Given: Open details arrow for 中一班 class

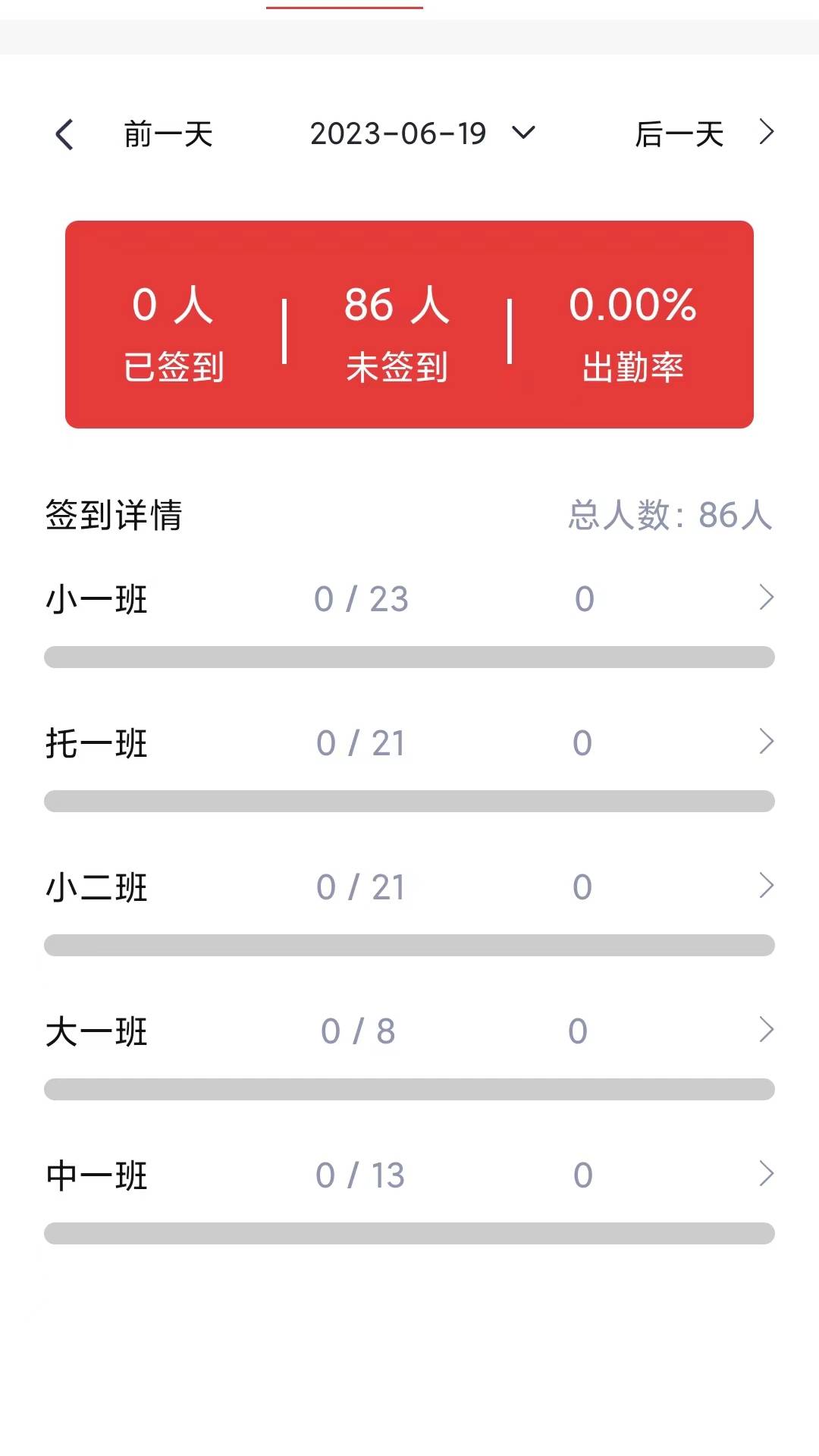Looking at the screenshot, I should pos(764,1174).
